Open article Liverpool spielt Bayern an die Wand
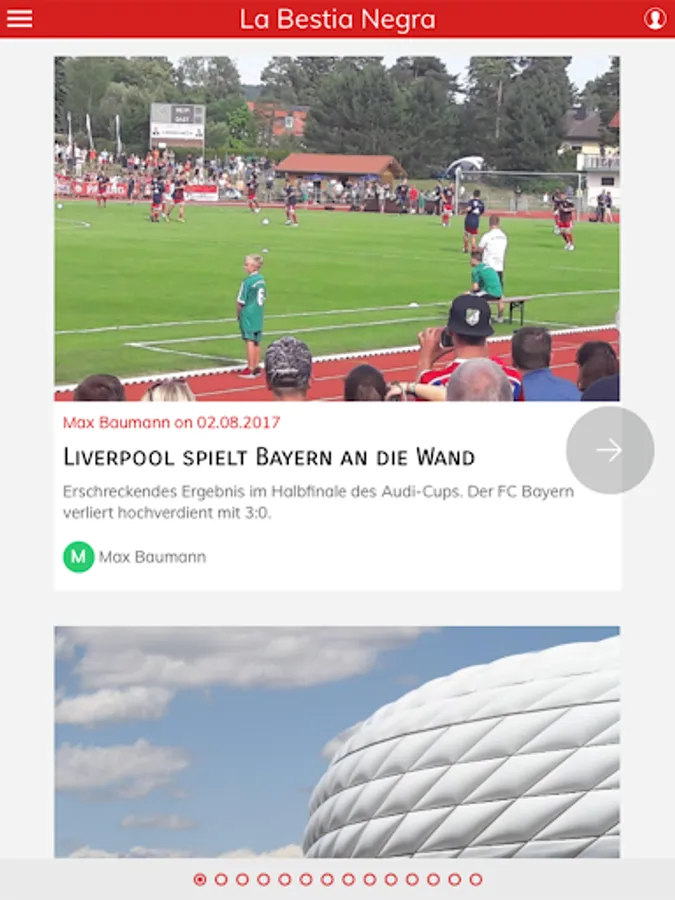This screenshot has width=675, height=900. pyautogui.click(x=269, y=457)
